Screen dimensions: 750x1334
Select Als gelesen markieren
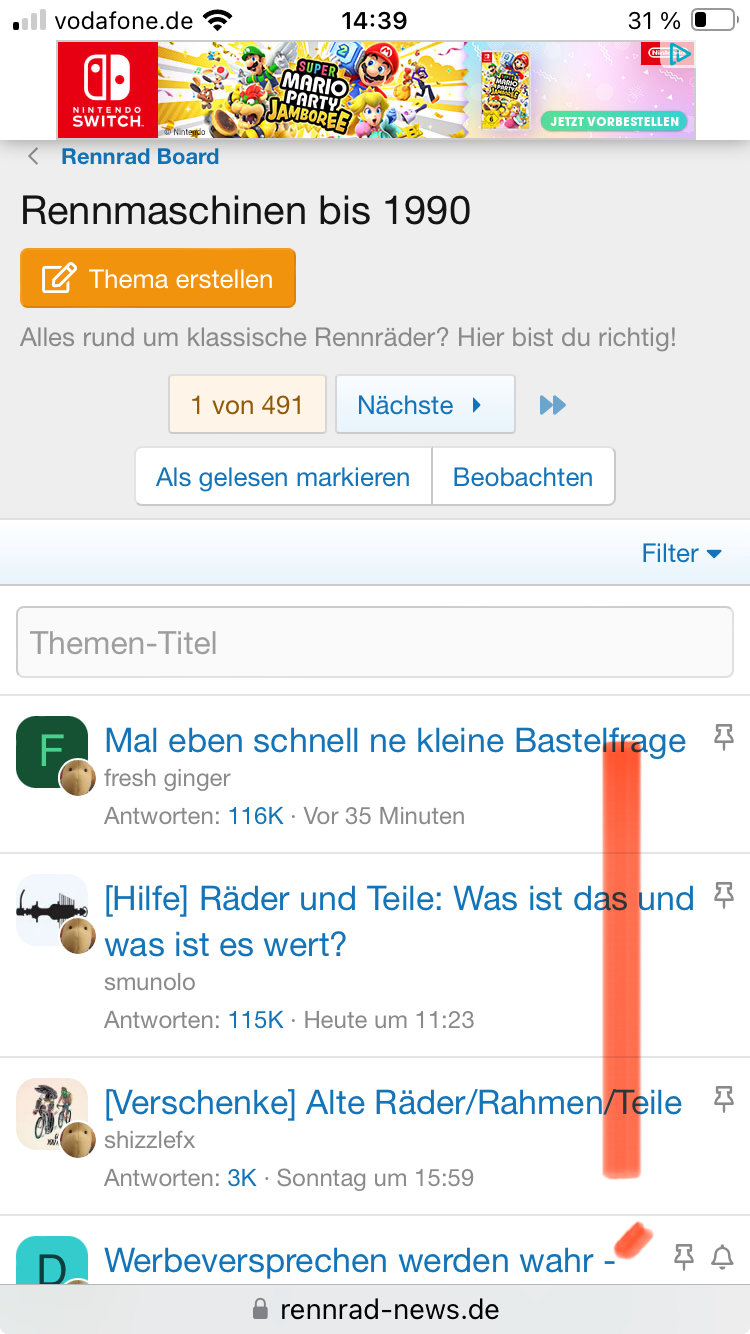[x=283, y=477]
